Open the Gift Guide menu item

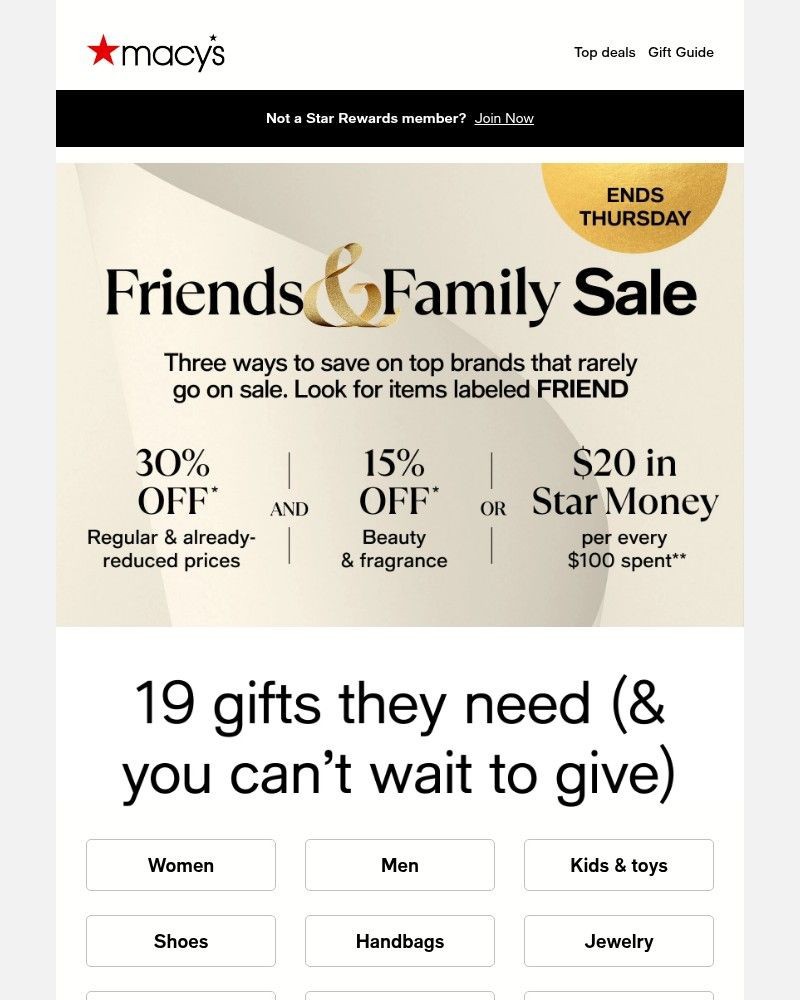pos(681,52)
